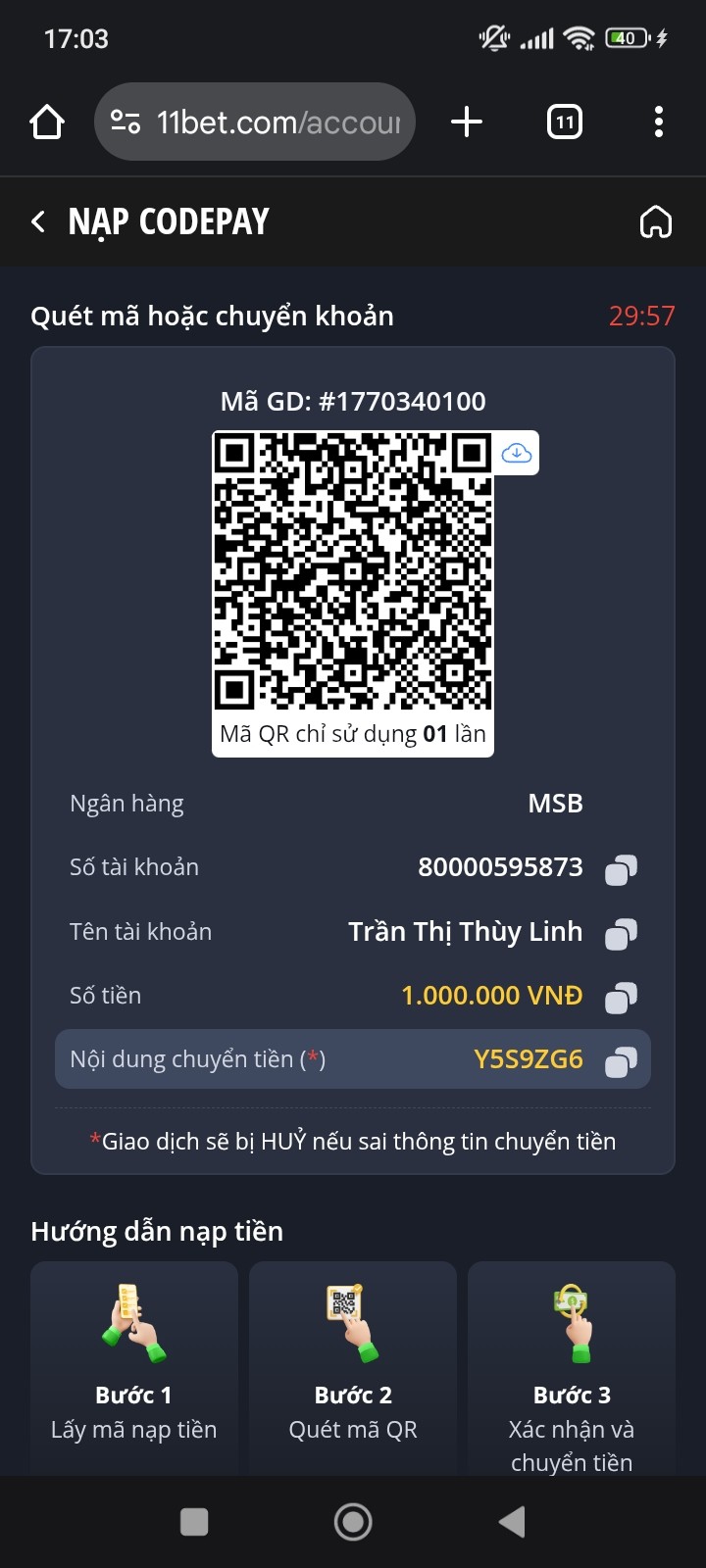The width and height of the screenshot is (706, 1568).
Task: Open the site home icon in the header
Action: pyautogui.click(x=655, y=221)
